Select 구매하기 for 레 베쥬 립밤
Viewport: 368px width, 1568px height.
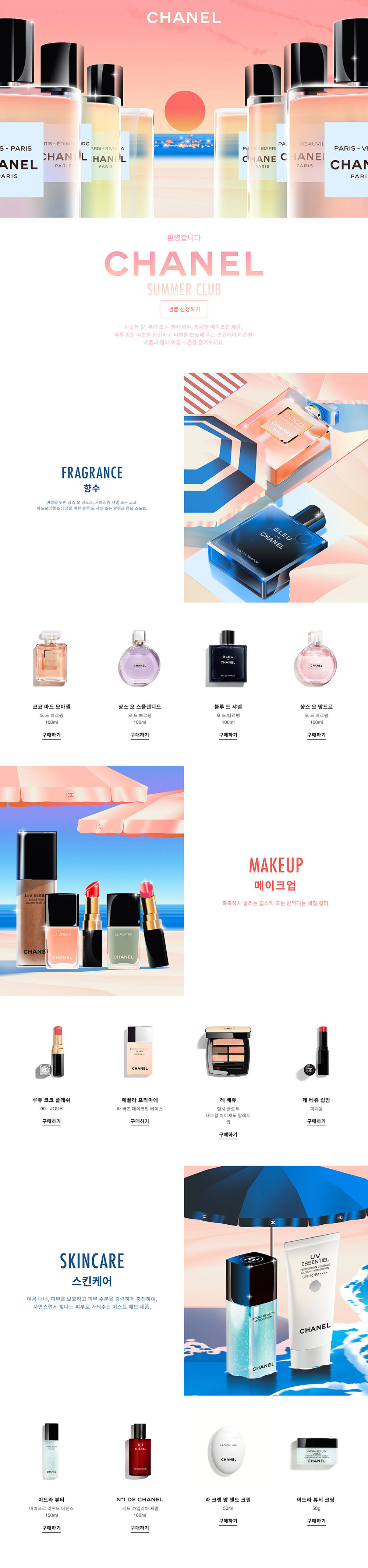pyautogui.click(x=316, y=1120)
